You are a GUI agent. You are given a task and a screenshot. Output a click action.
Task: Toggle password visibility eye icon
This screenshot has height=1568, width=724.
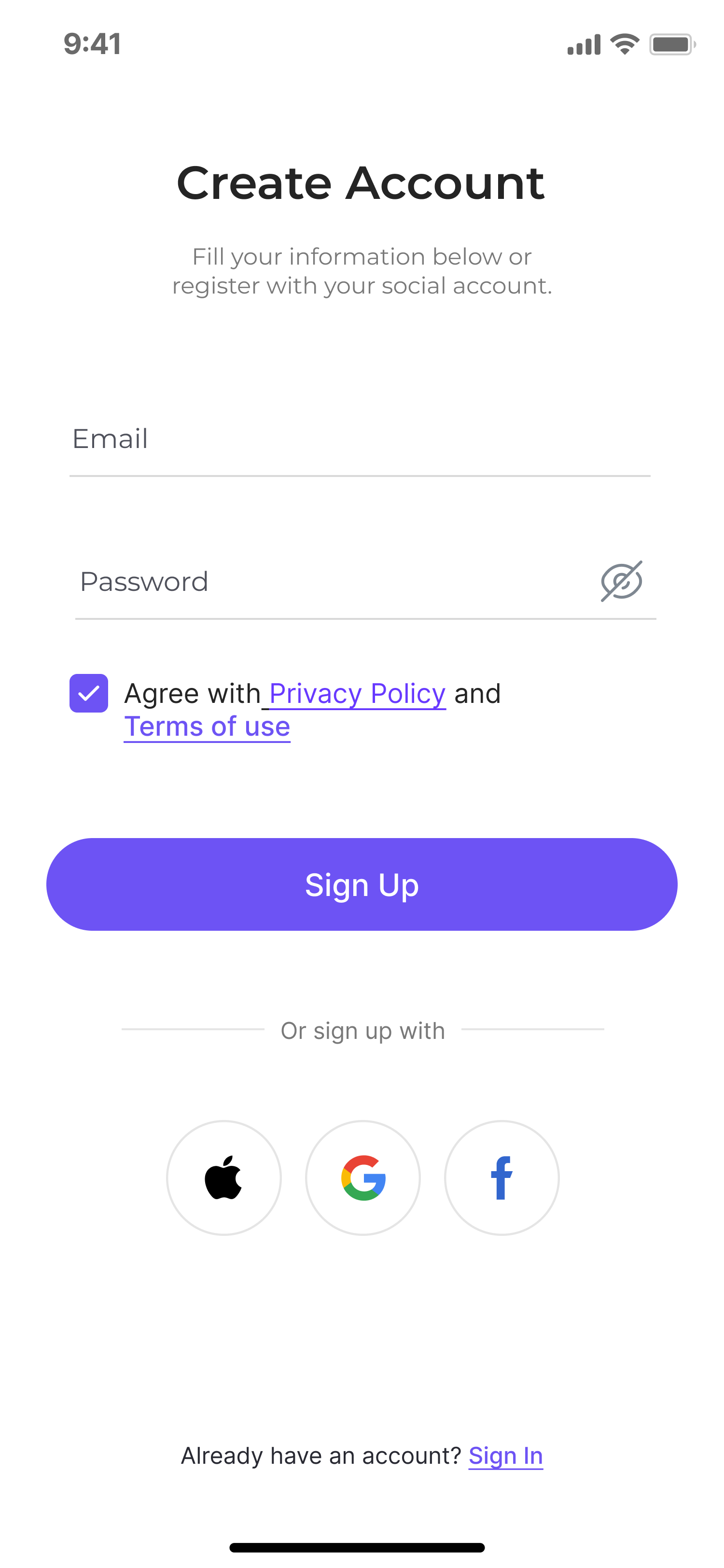point(621,581)
